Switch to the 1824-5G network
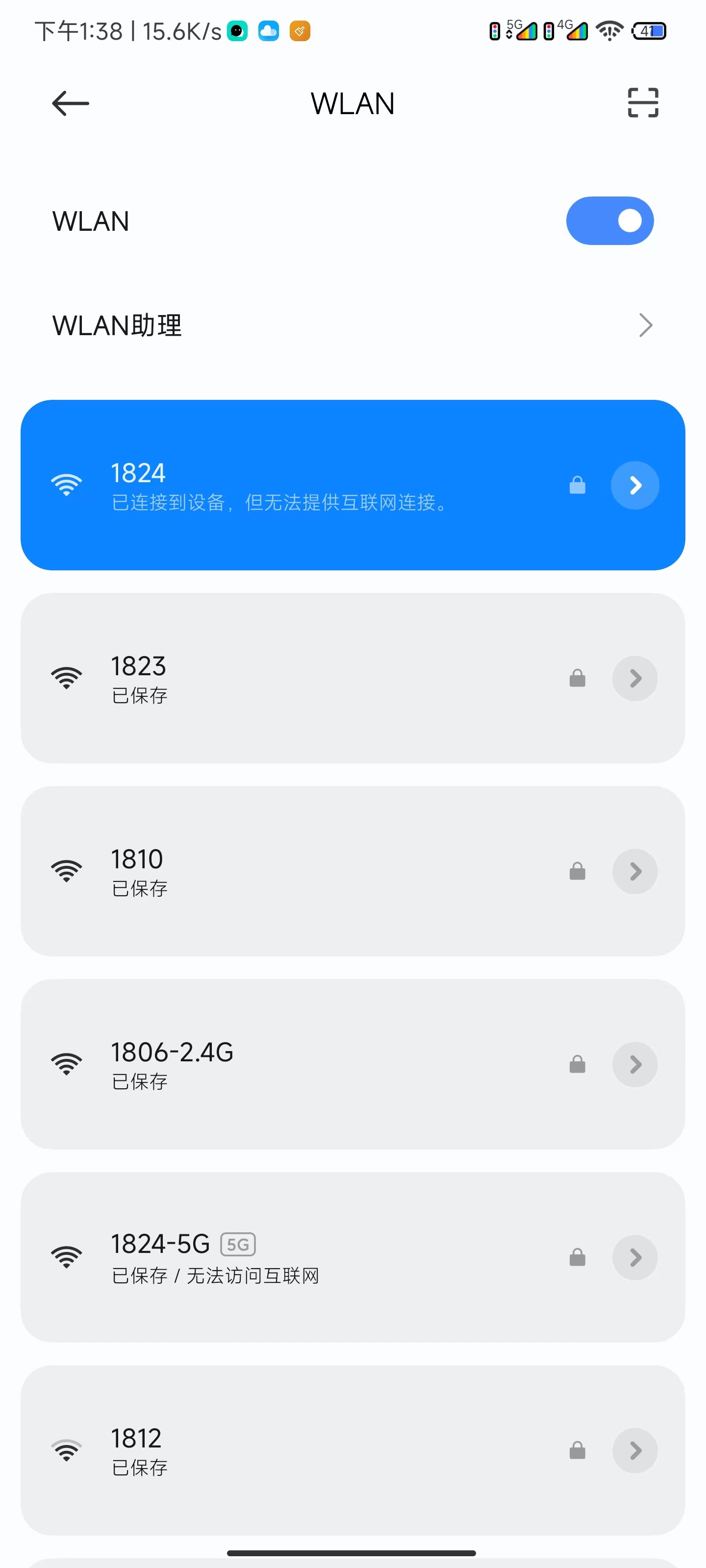Viewport: 706px width, 1568px height. (x=304, y=1257)
